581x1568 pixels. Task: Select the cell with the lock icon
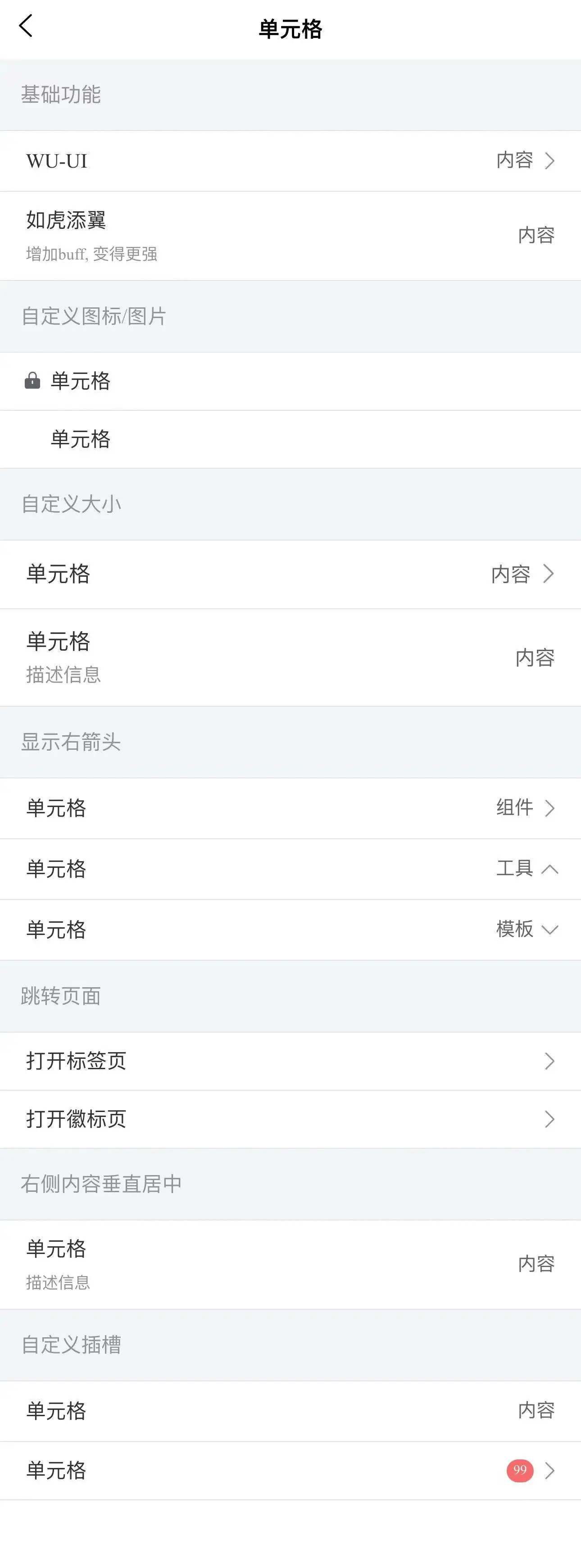[290, 381]
